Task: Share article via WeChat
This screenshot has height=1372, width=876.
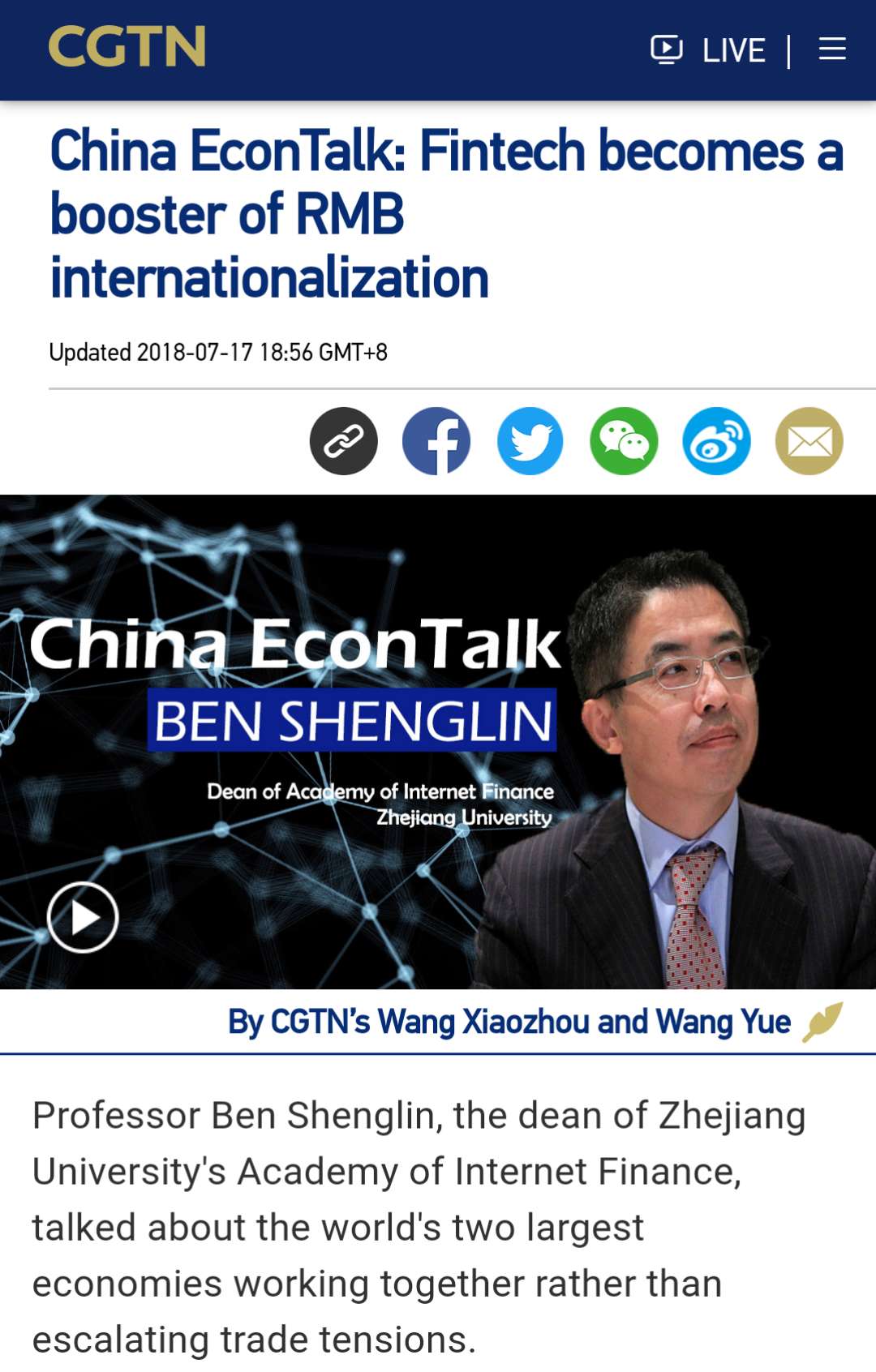Action: 624,441
